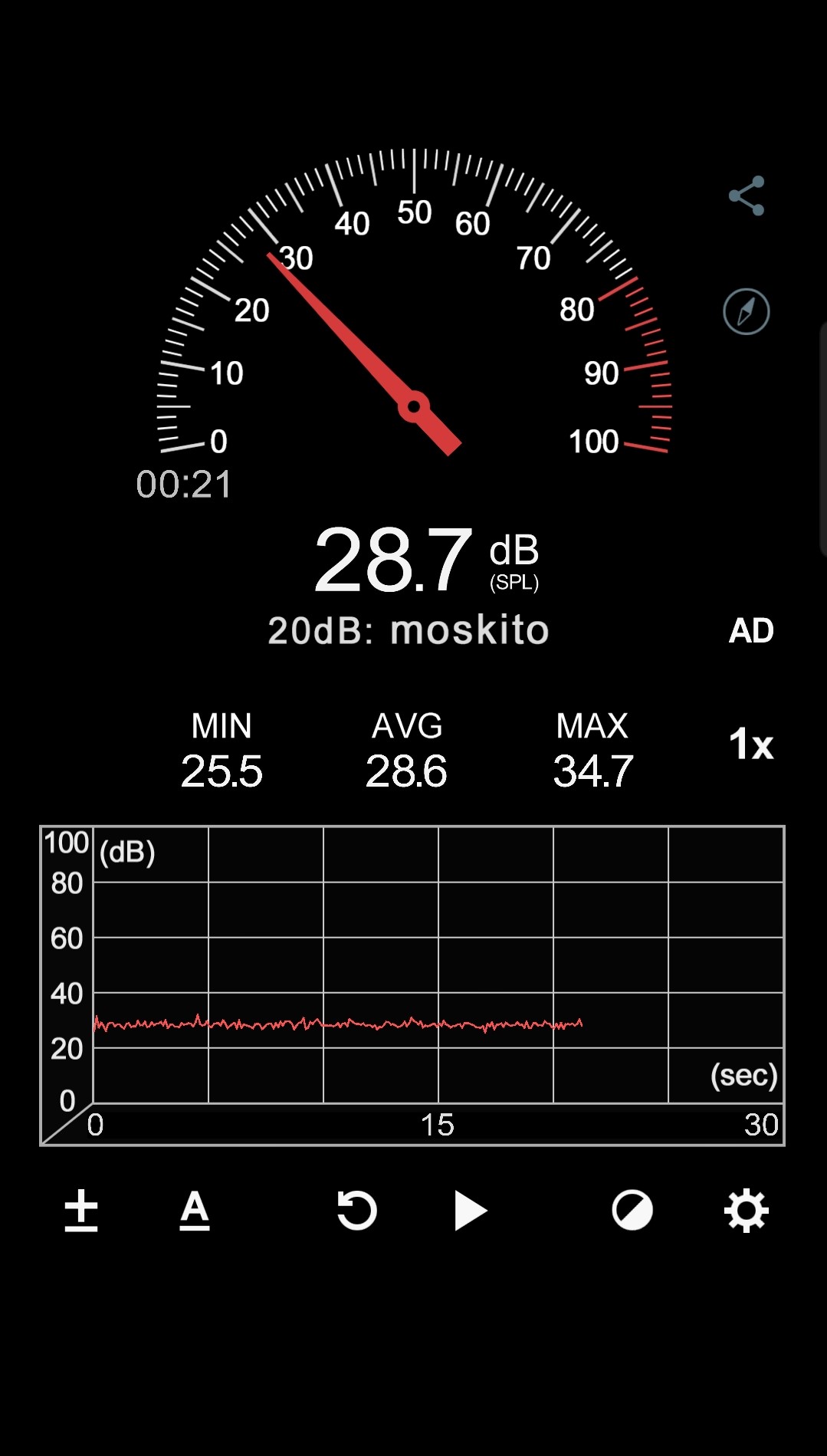
Task: Open the settings gear
Action: [747, 1211]
